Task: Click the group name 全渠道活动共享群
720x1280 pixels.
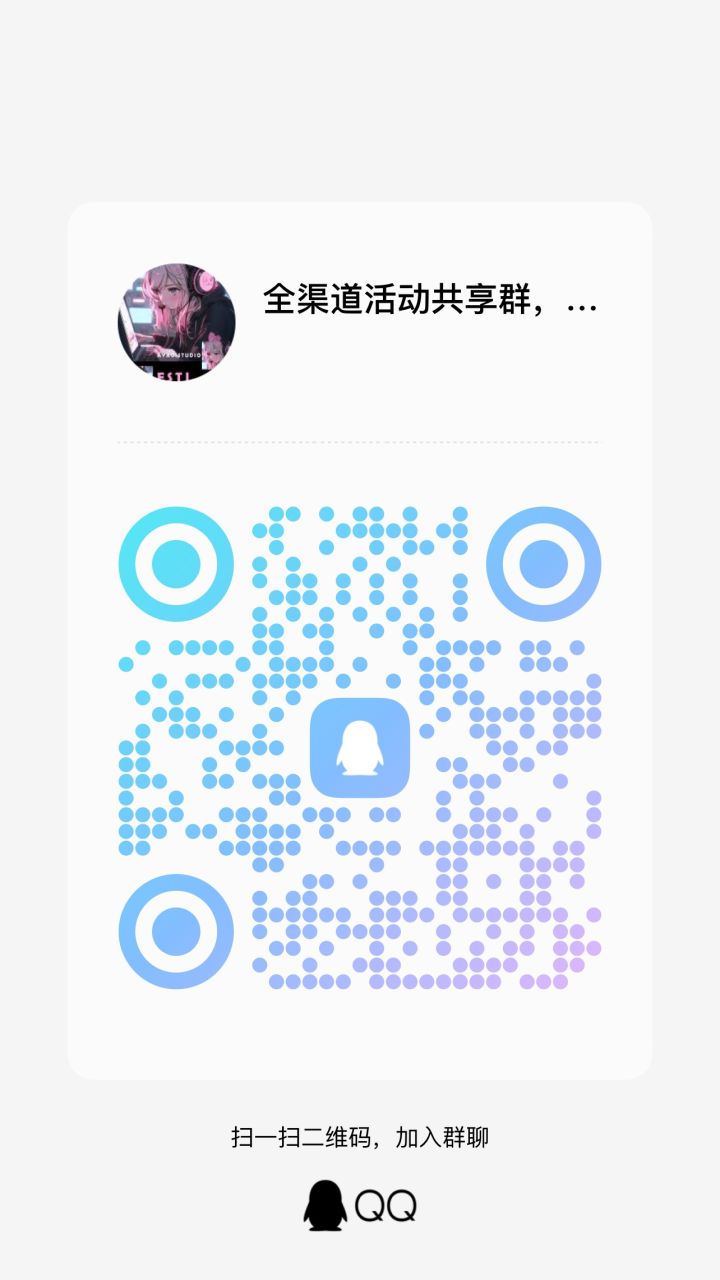Action: click(x=400, y=305)
